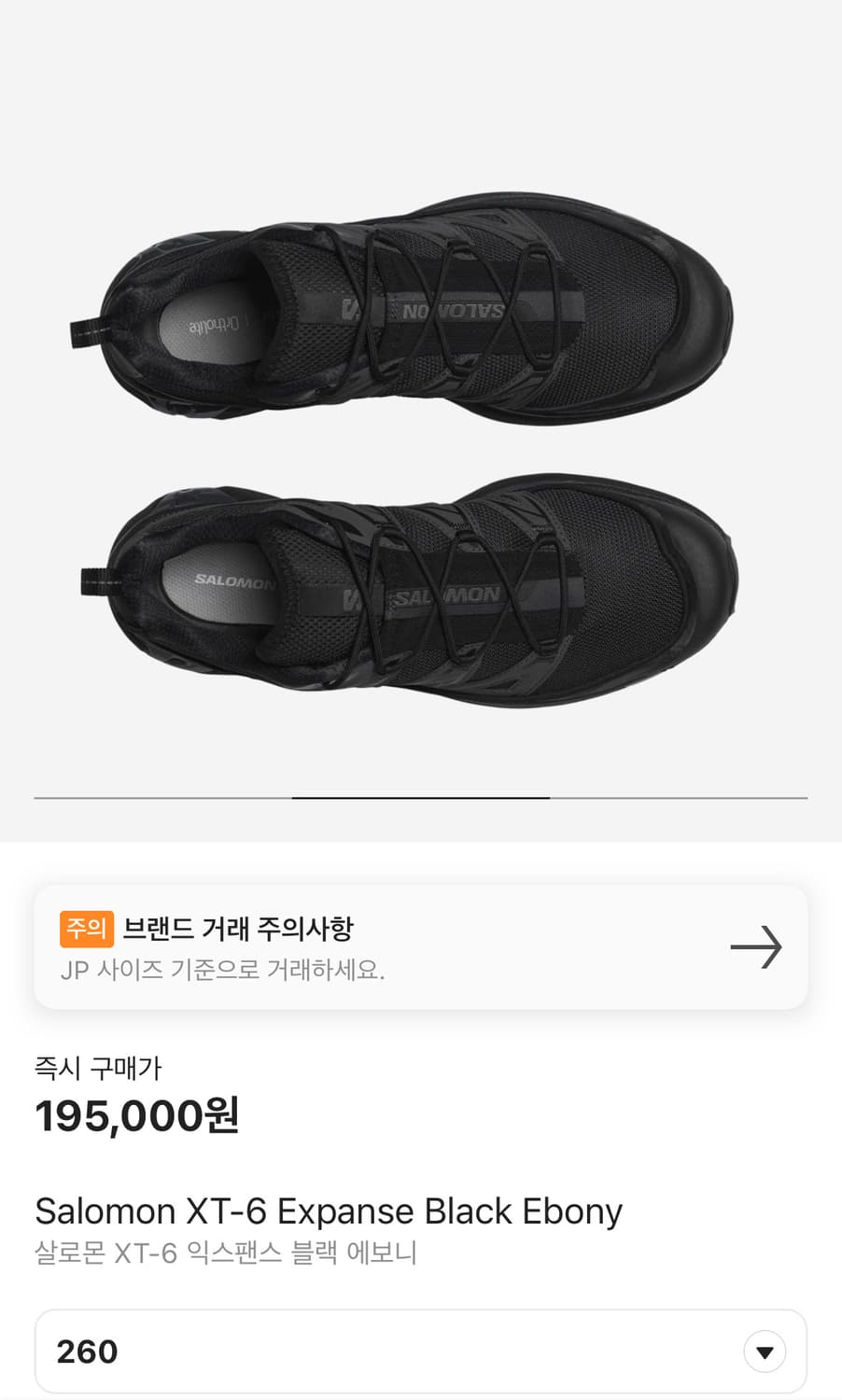Click the Salomon XT-6 Expanse Black Ebony title
The image size is (842, 1400).
click(328, 1211)
